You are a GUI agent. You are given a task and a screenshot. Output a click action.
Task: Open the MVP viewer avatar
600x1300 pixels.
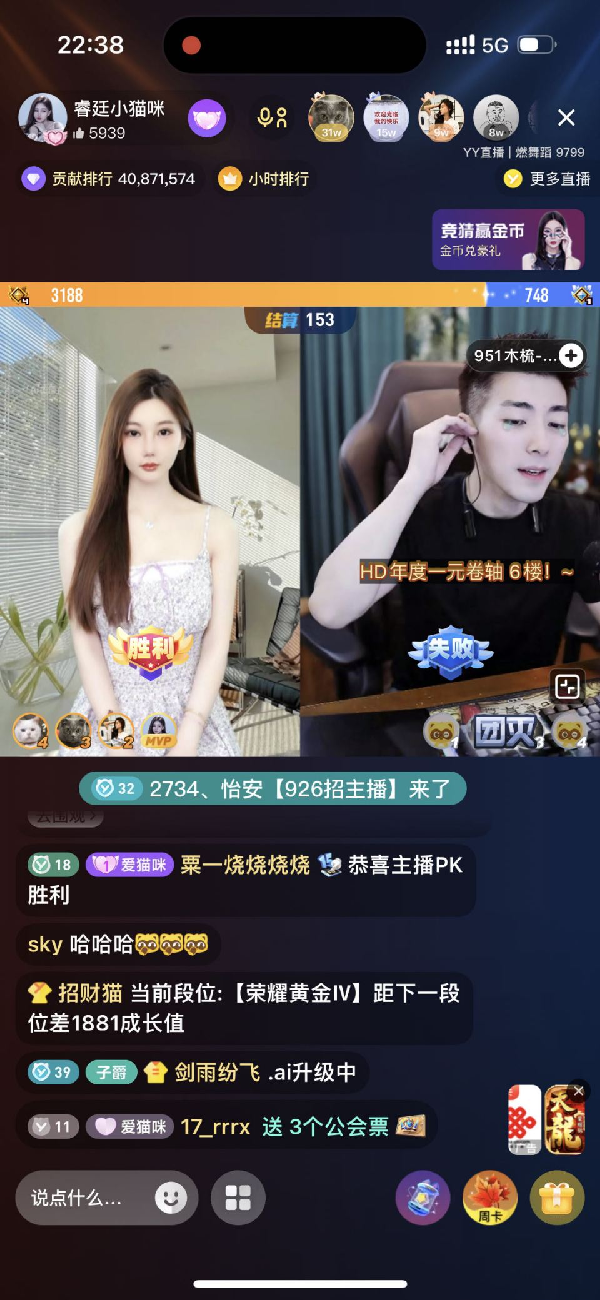159,732
